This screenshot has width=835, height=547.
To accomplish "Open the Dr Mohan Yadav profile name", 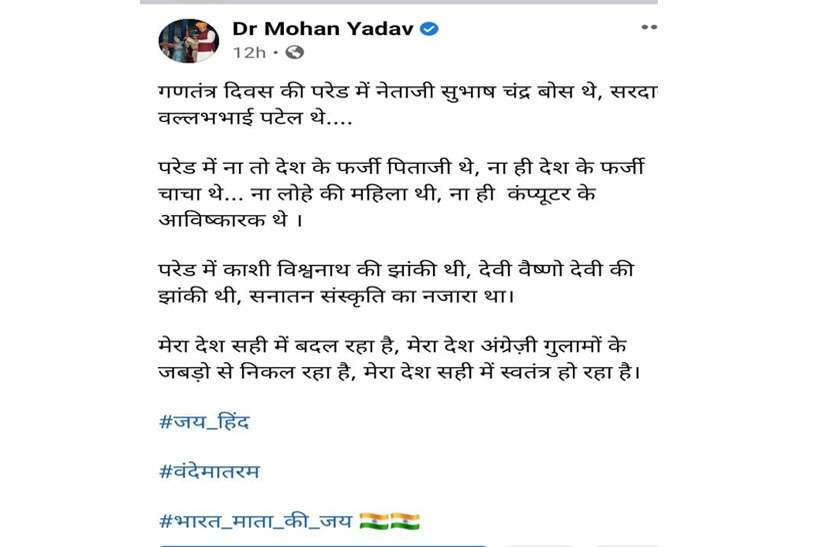I will (x=323, y=27).
